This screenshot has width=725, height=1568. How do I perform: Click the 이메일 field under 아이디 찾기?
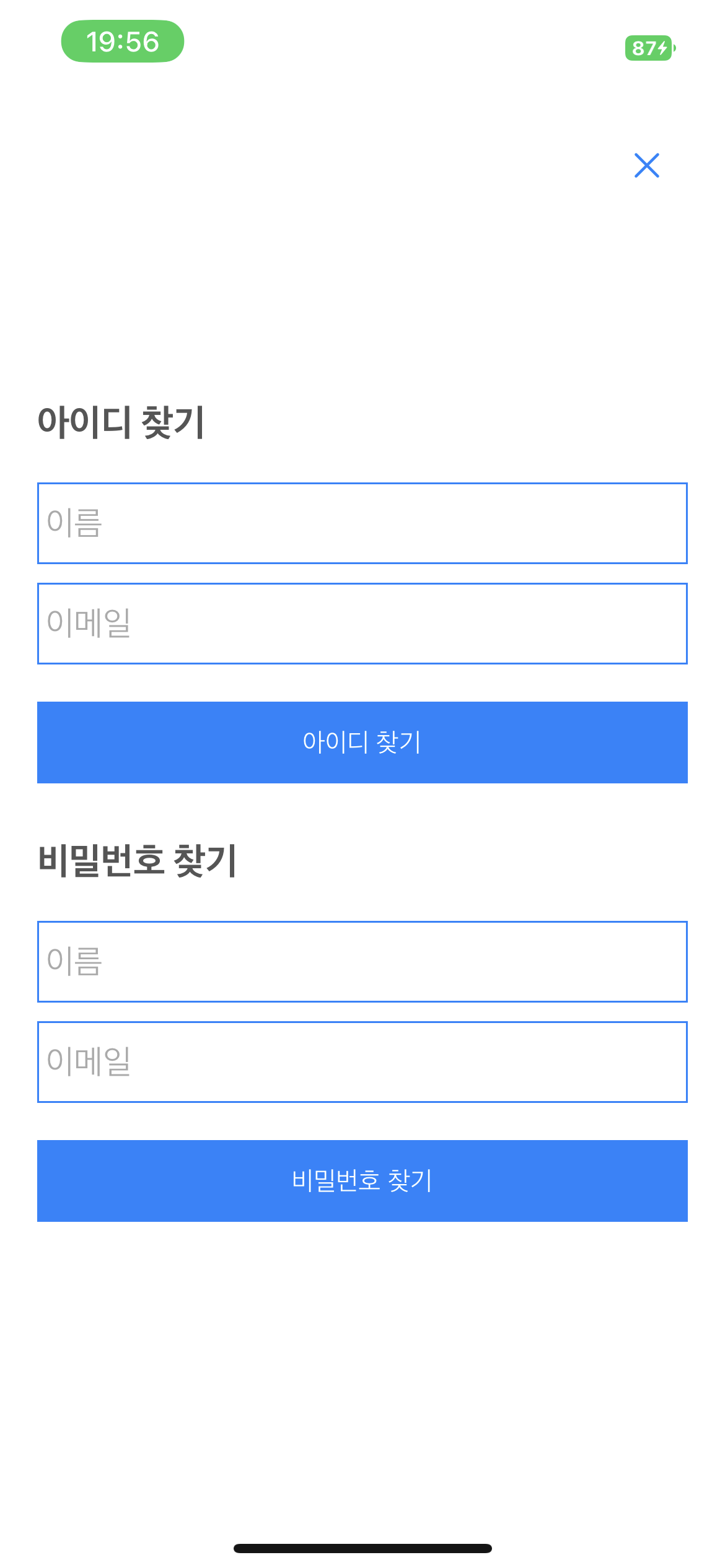[x=362, y=623]
